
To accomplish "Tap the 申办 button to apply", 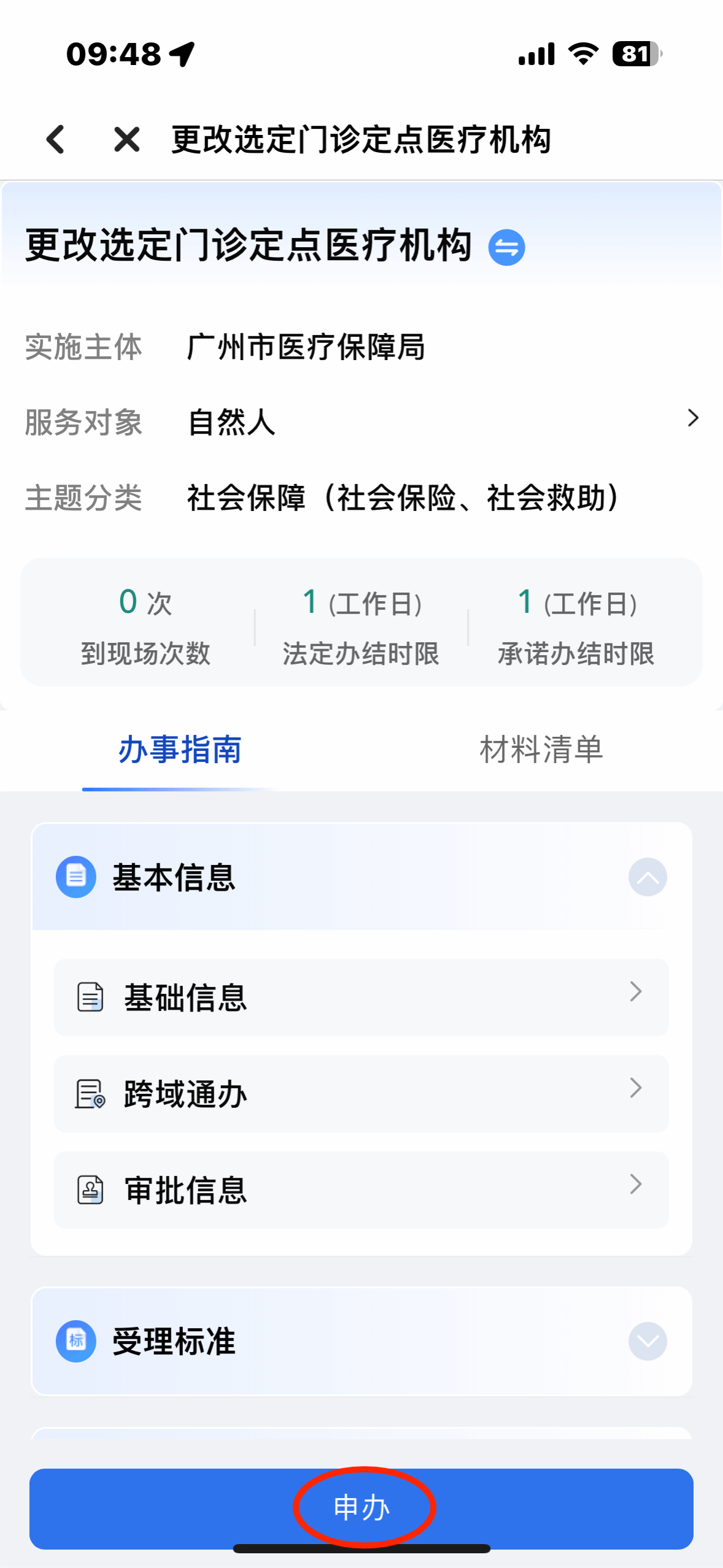I will click(x=361, y=1508).
